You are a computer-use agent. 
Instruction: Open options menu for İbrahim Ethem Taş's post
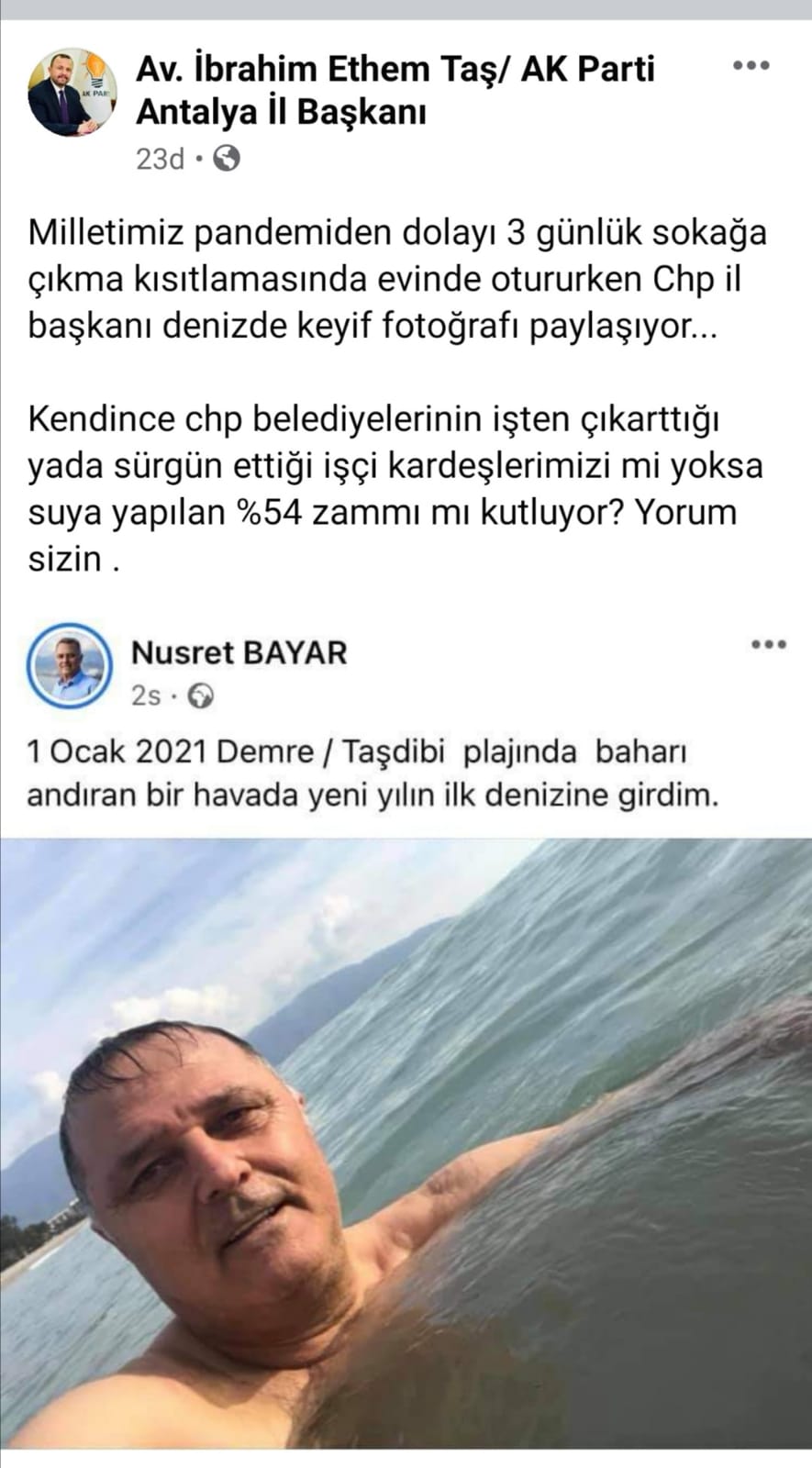[x=751, y=66]
